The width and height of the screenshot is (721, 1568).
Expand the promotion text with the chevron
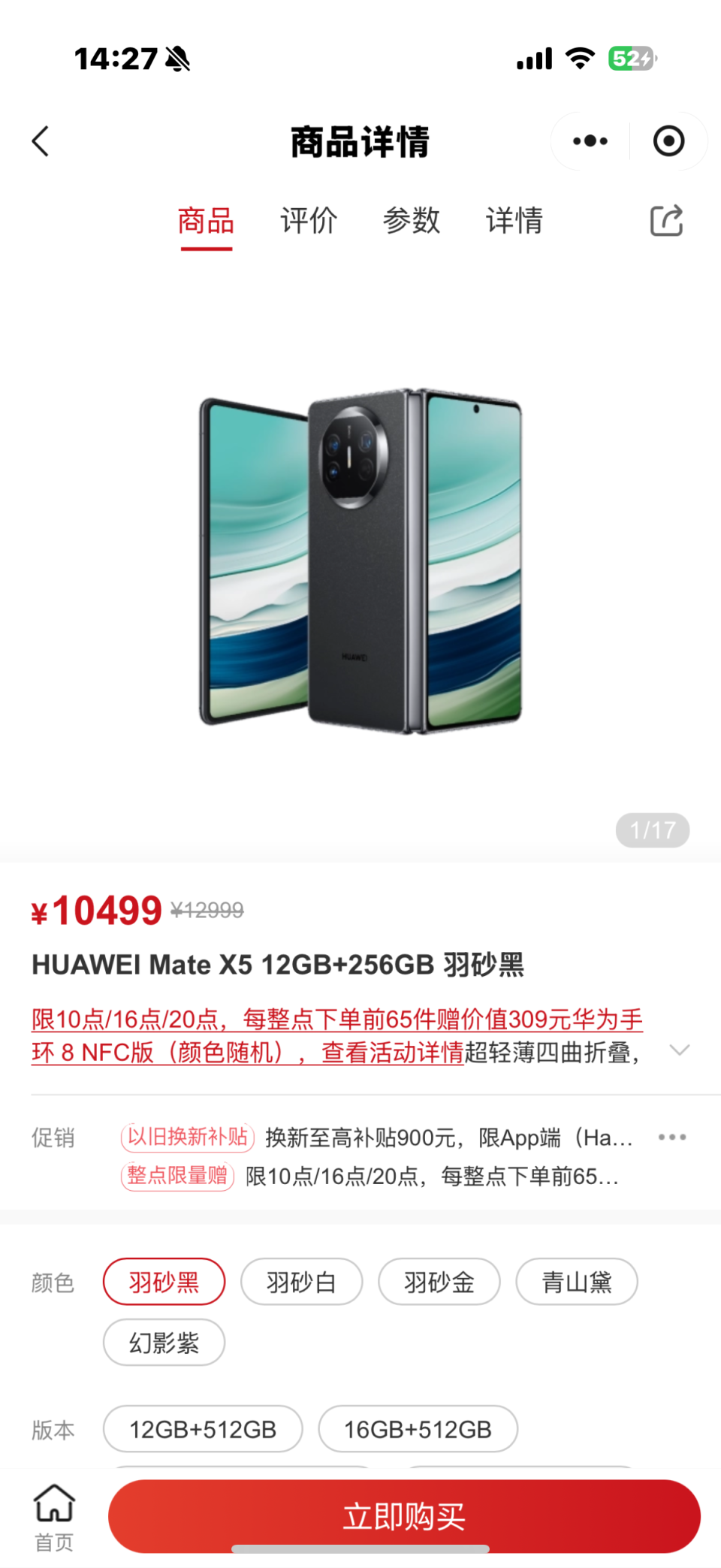coord(680,1050)
